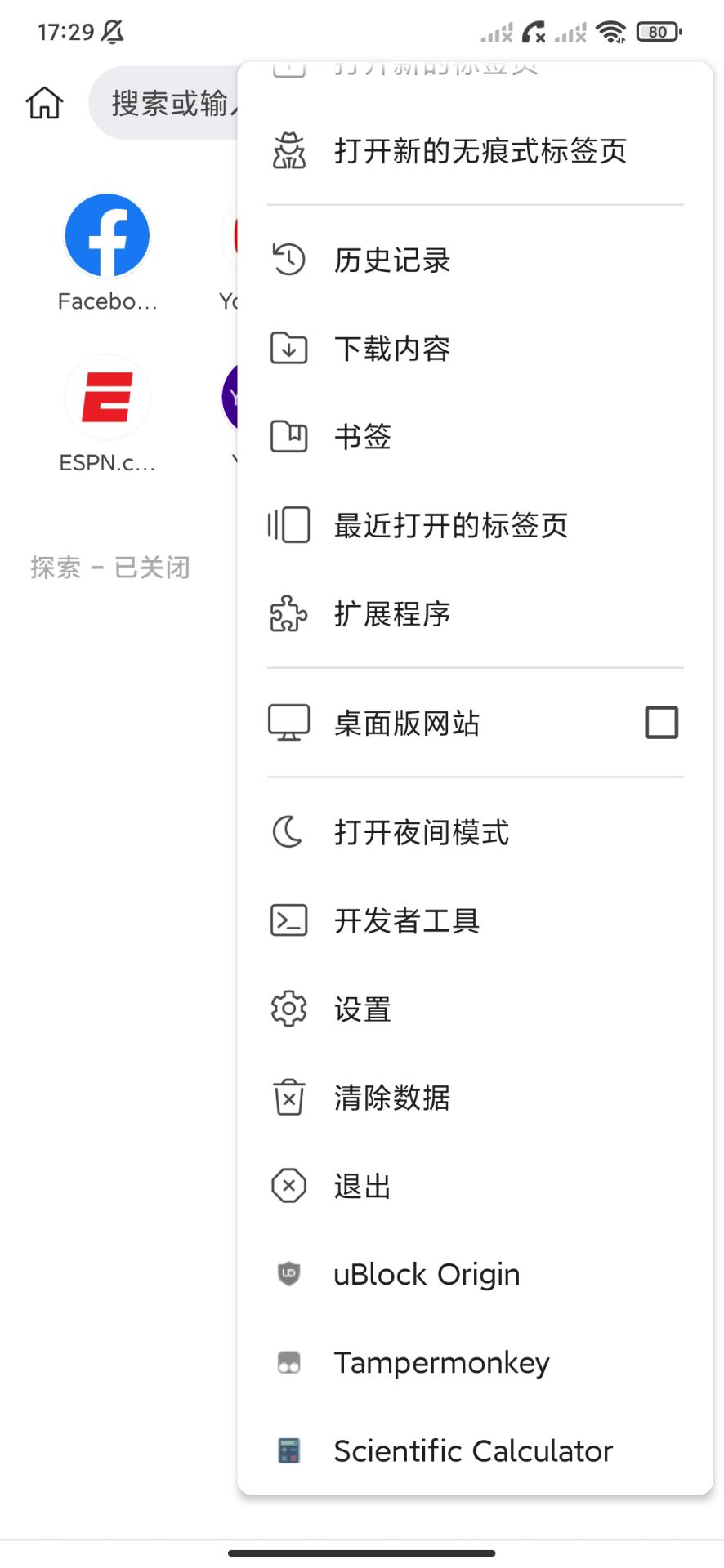
Task: Tick the 桌面版网站 desktop site checkbox
Action: pos(661,723)
